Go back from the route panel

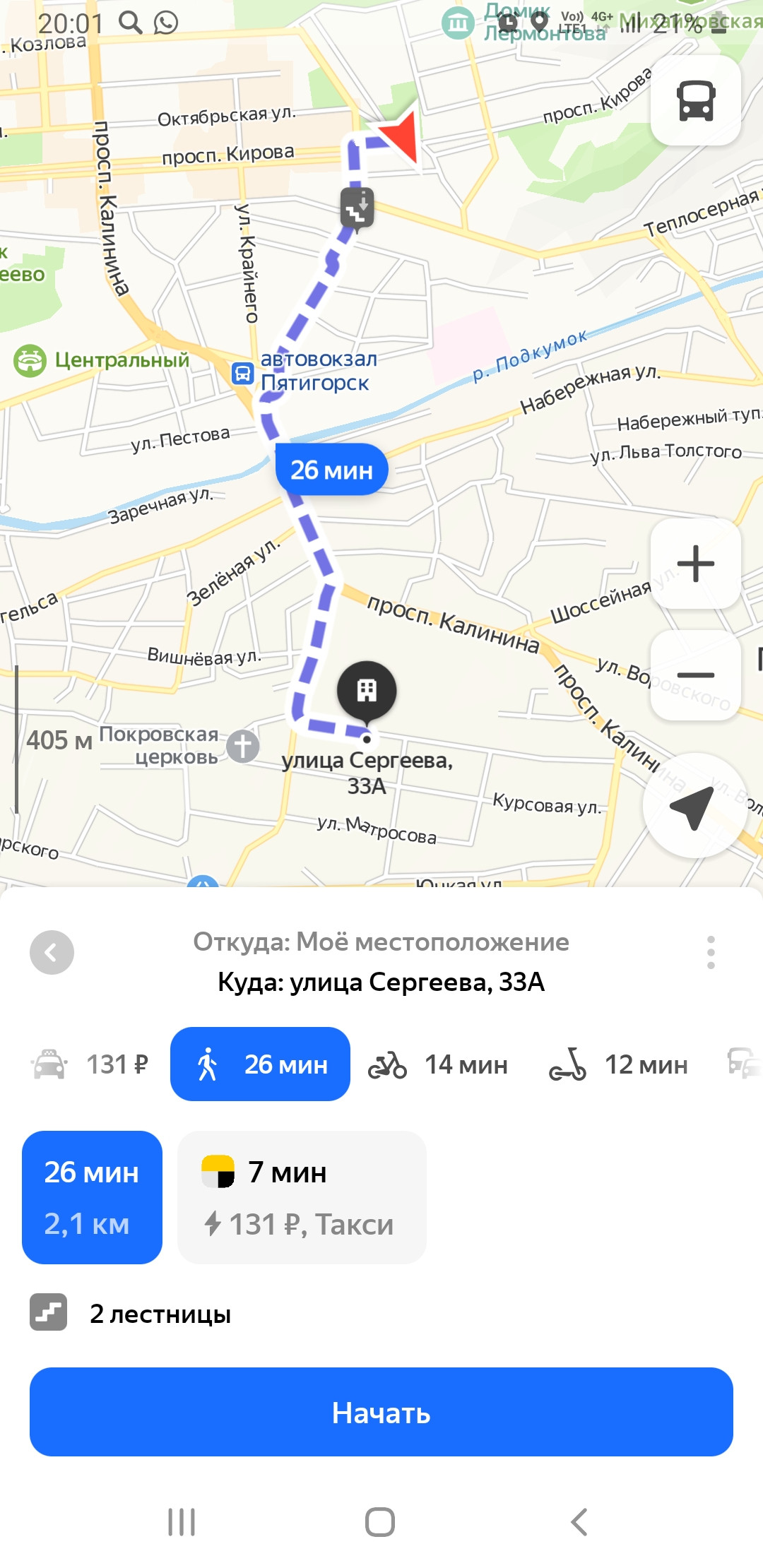(52, 953)
